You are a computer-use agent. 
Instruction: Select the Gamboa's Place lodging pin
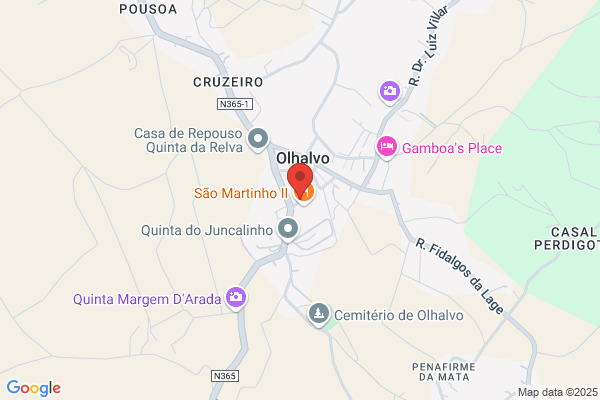tap(386, 147)
